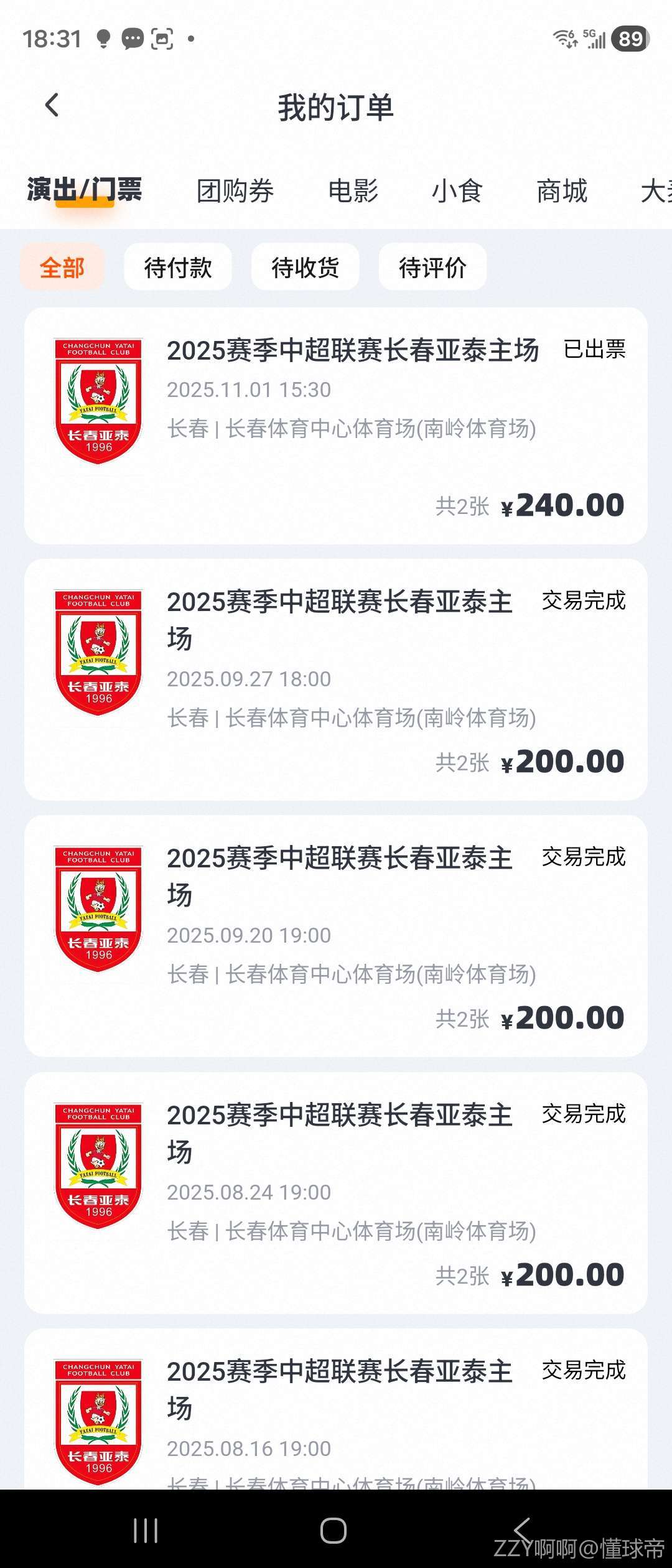Open recent apps from navigation bar

click(146, 1530)
